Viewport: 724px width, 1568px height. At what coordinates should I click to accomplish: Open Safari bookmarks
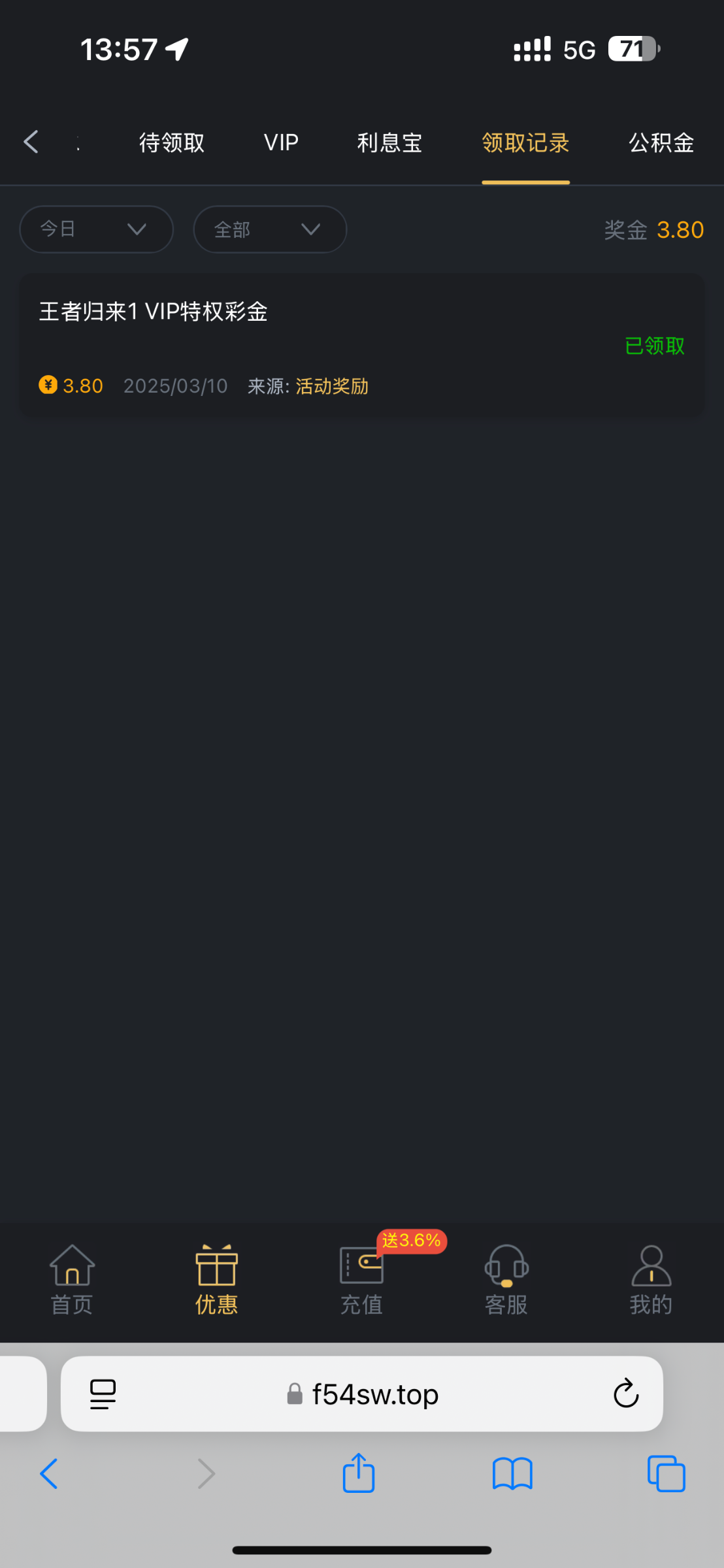tap(512, 1473)
